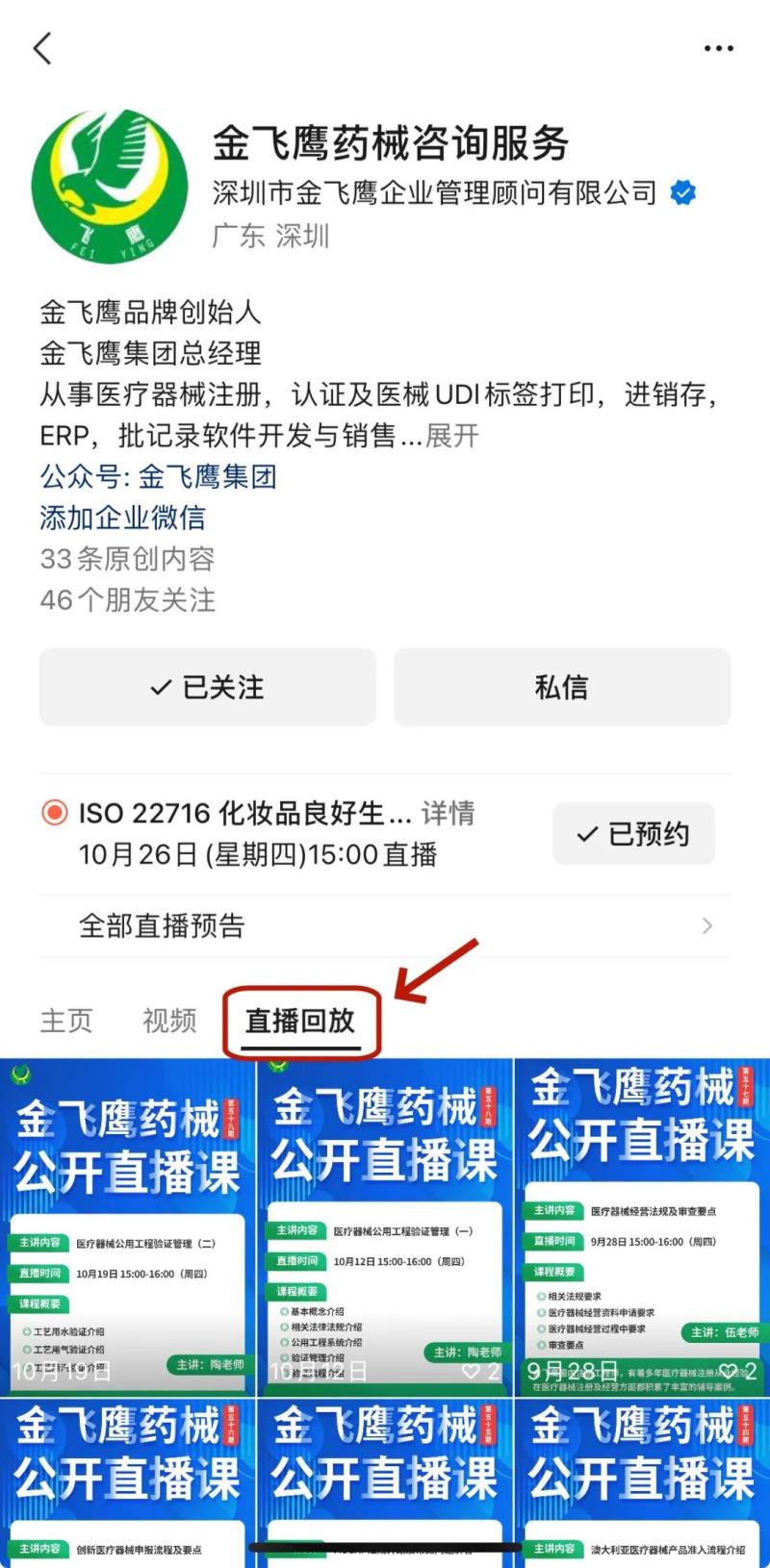770x1568 pixels.
Task: Open the 10月12日 live replay
Action: pos(385,1227)
